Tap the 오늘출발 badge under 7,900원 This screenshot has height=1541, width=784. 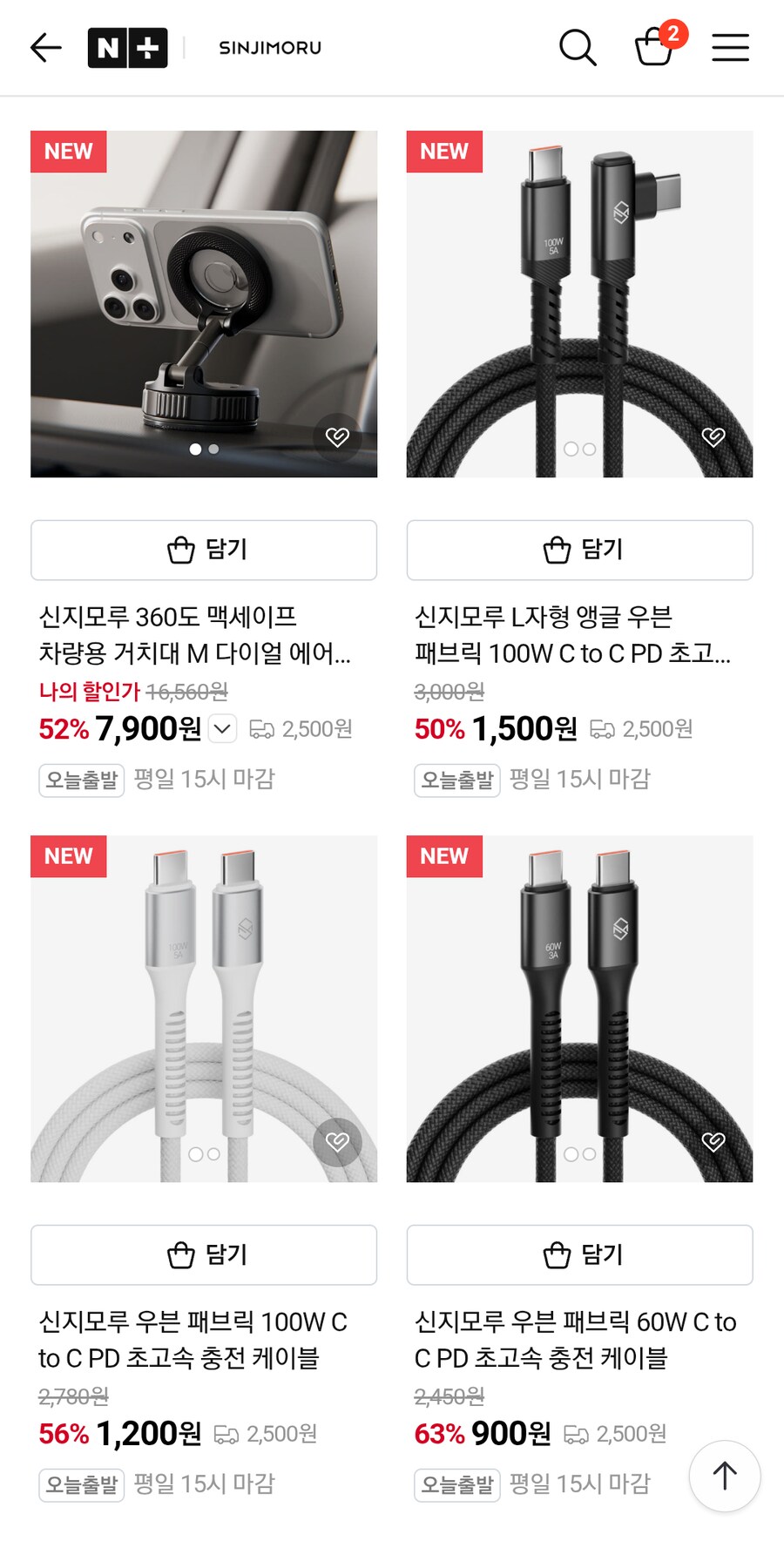(80, 780)
